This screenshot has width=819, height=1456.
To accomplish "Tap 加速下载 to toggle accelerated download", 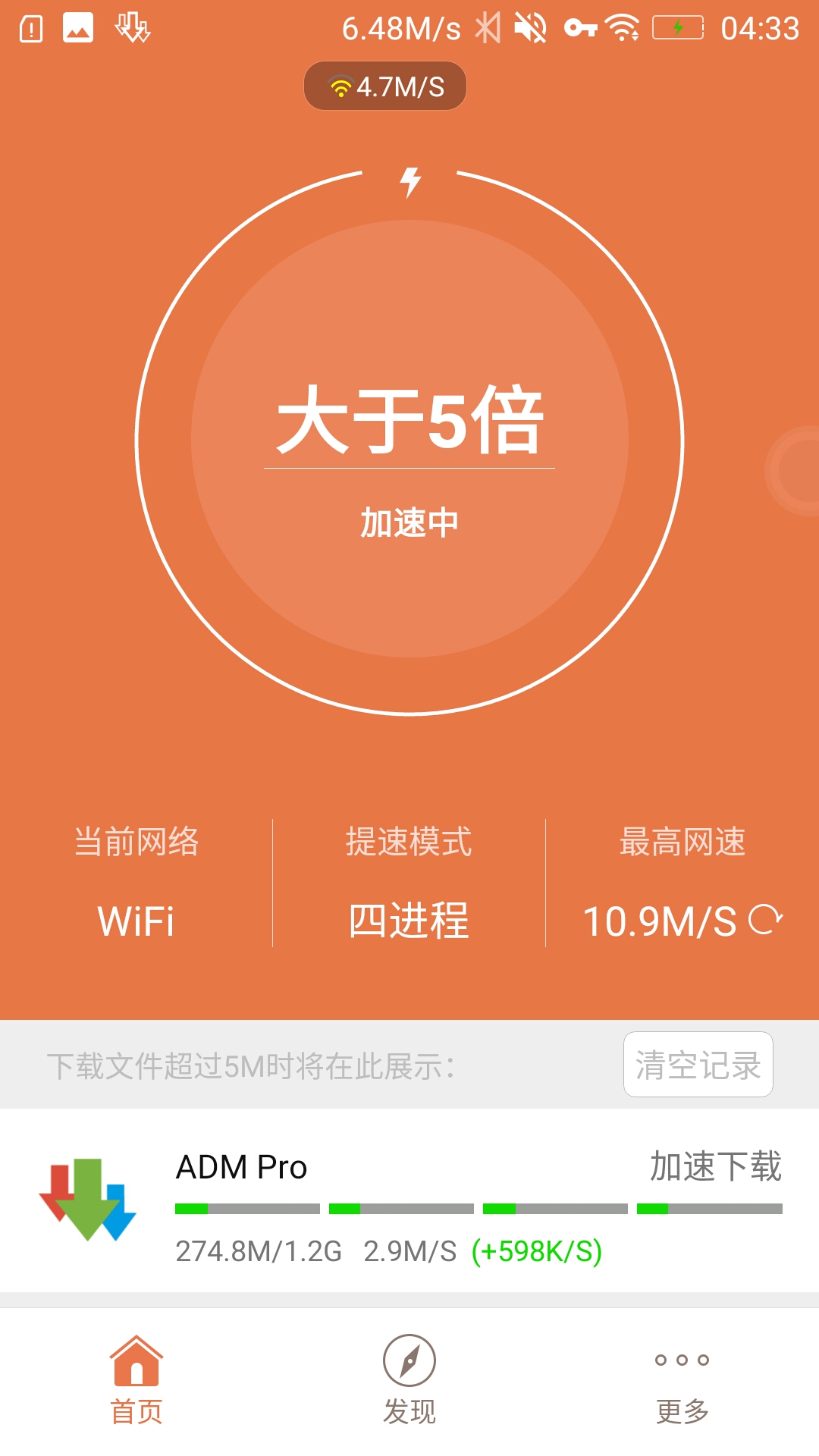I will [x=716, y=1167].
